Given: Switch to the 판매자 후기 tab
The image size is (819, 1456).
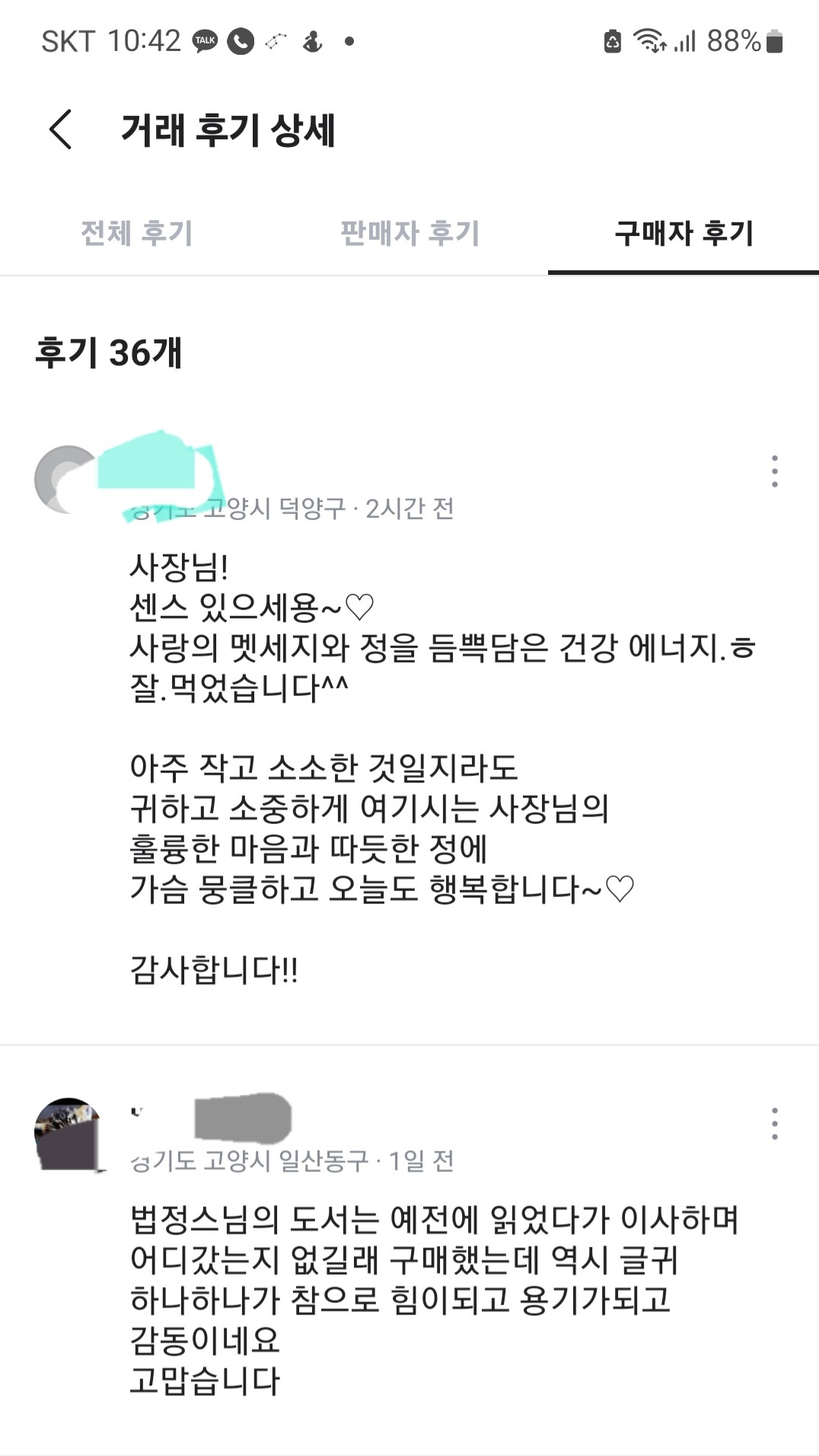Looking at the screenshot, I should pos(409,233).
